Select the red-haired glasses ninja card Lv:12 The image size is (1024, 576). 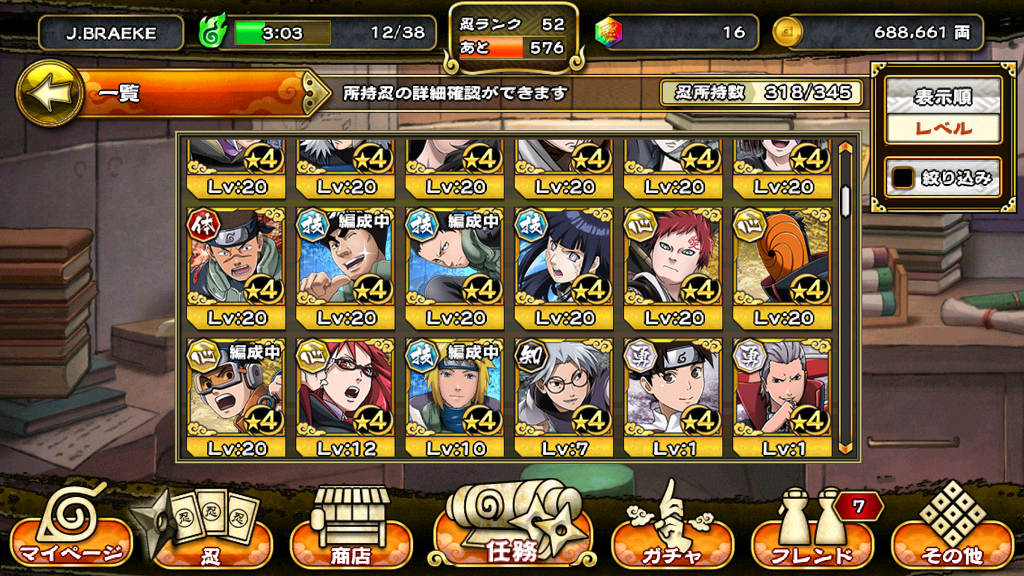pyautogui.click(x=345, y=395)
